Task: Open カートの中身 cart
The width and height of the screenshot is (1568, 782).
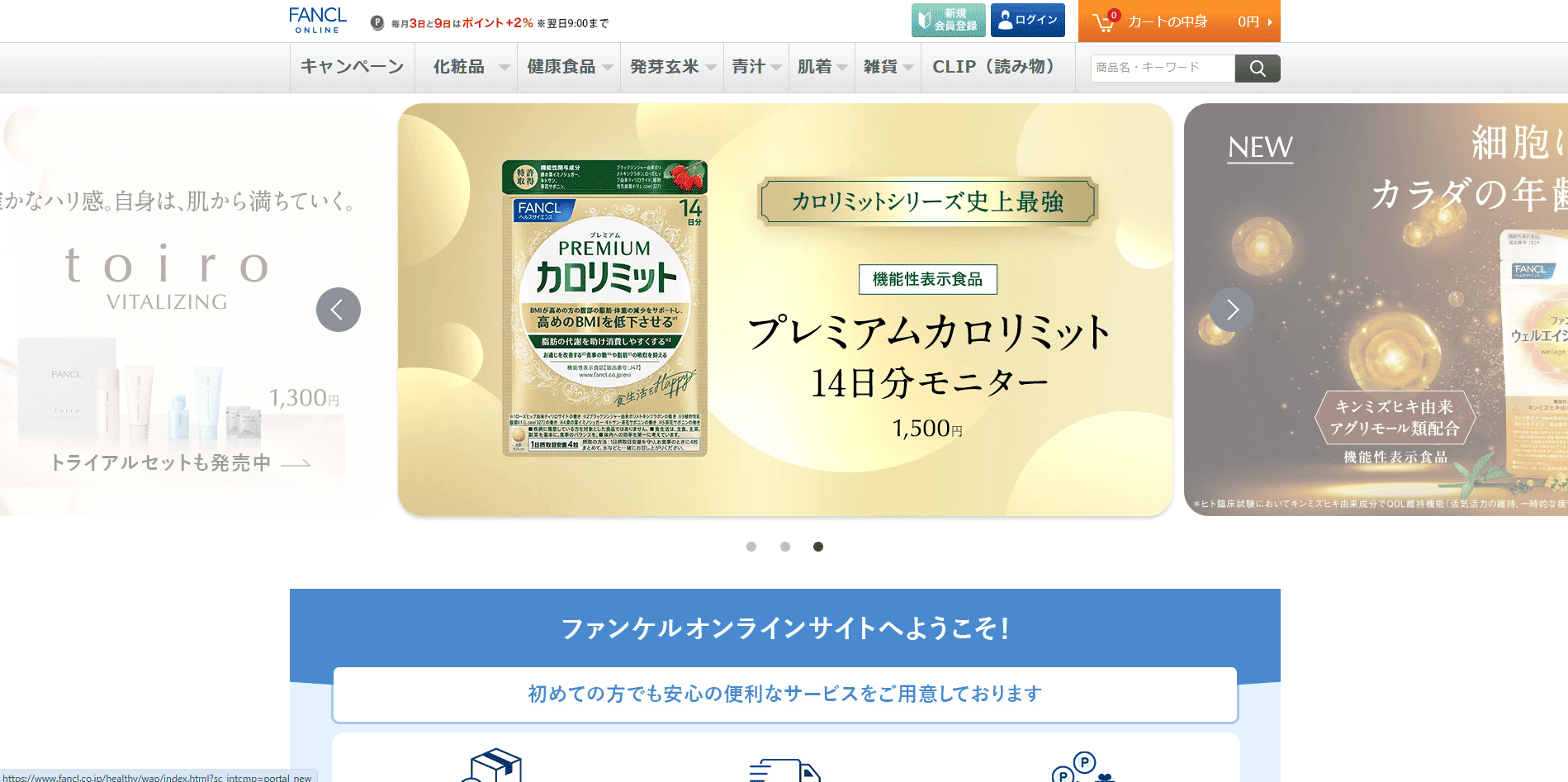Action: [x=1178, y=21]
